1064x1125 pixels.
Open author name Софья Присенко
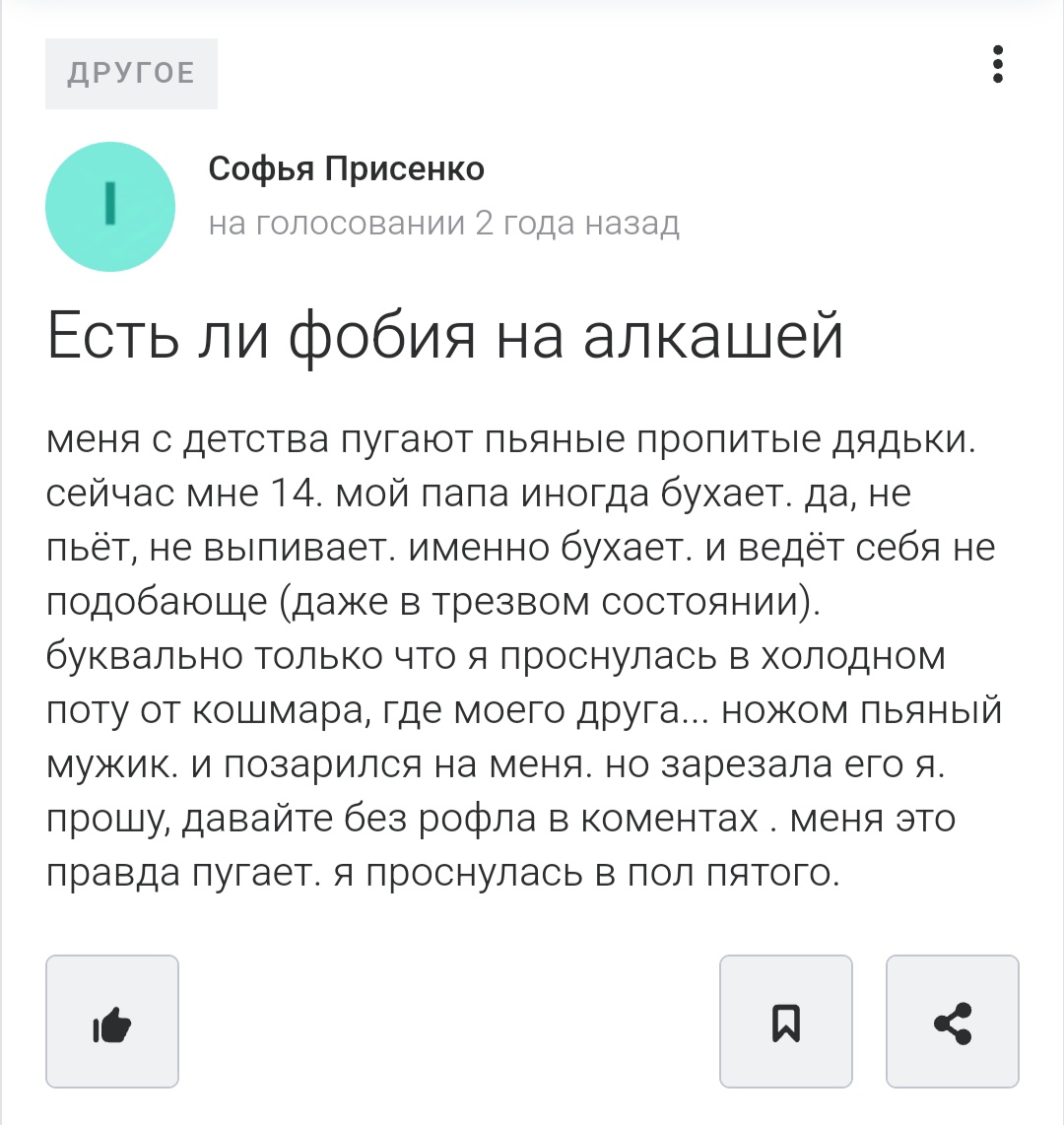[x=346, y=169]
